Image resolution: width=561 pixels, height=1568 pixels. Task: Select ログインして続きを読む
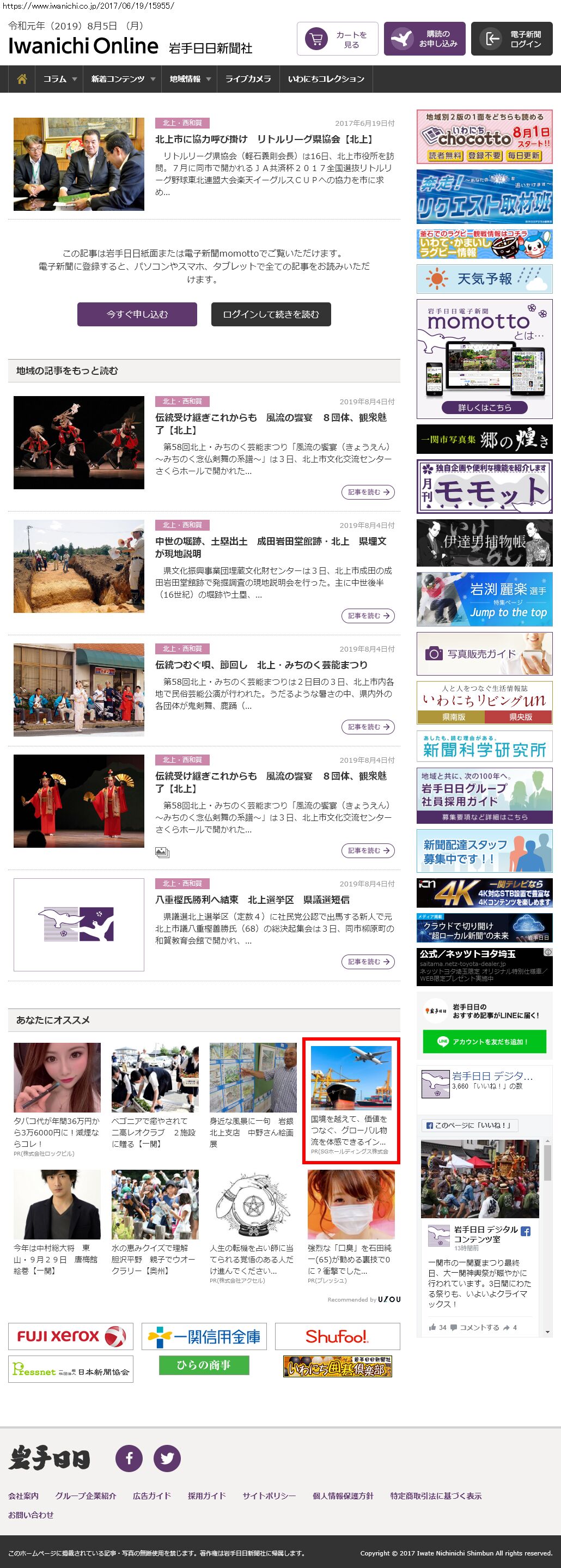[271, 314]
